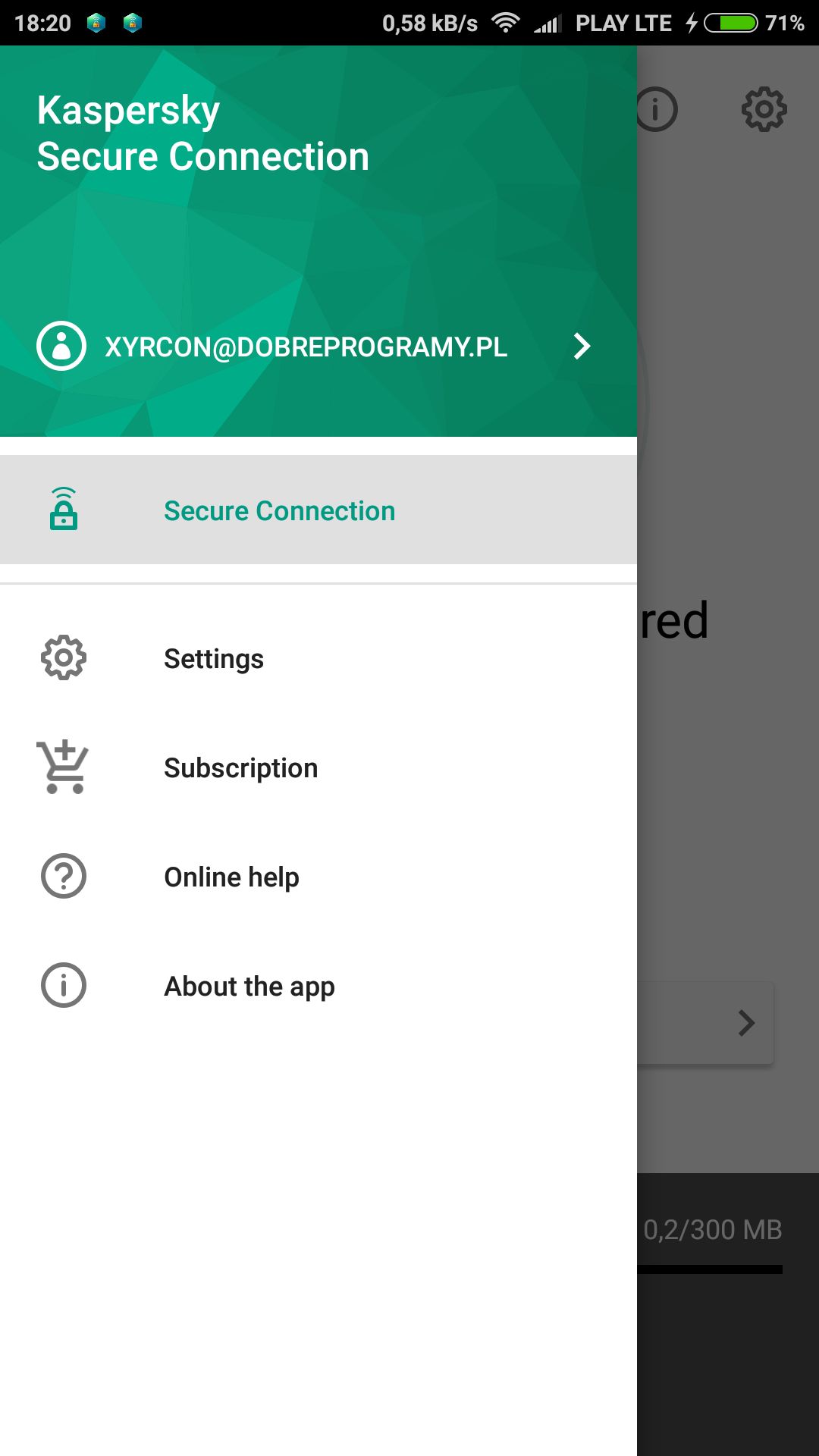The image size is (819, 1456).
Task: Open the Subscription page
Action: pyautogui.click(x=318, y=767)
